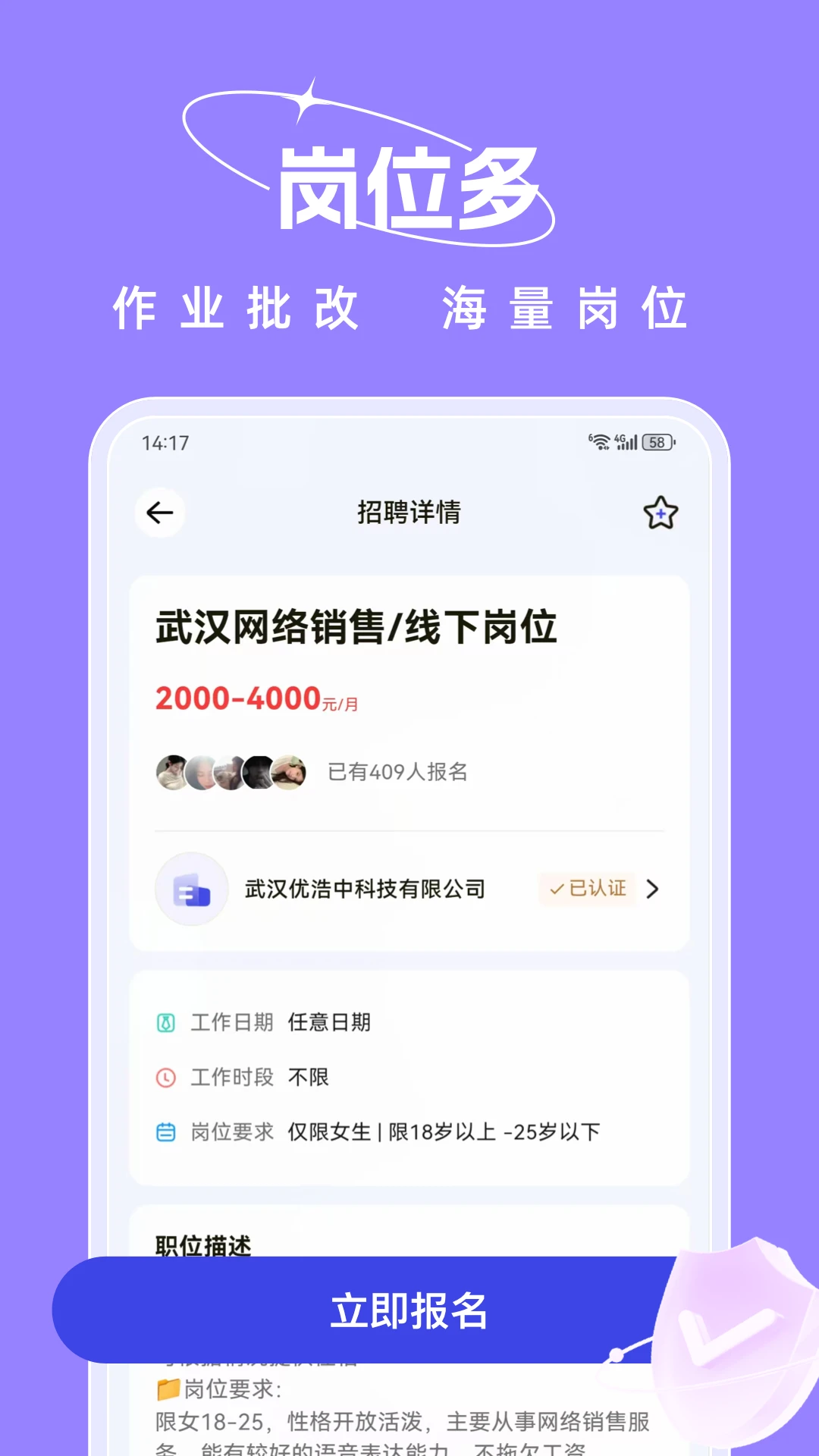Tap the calendar icon beside 岗位要求
This screenshot has width=819, height=1456.
(x=165, y=1131)
